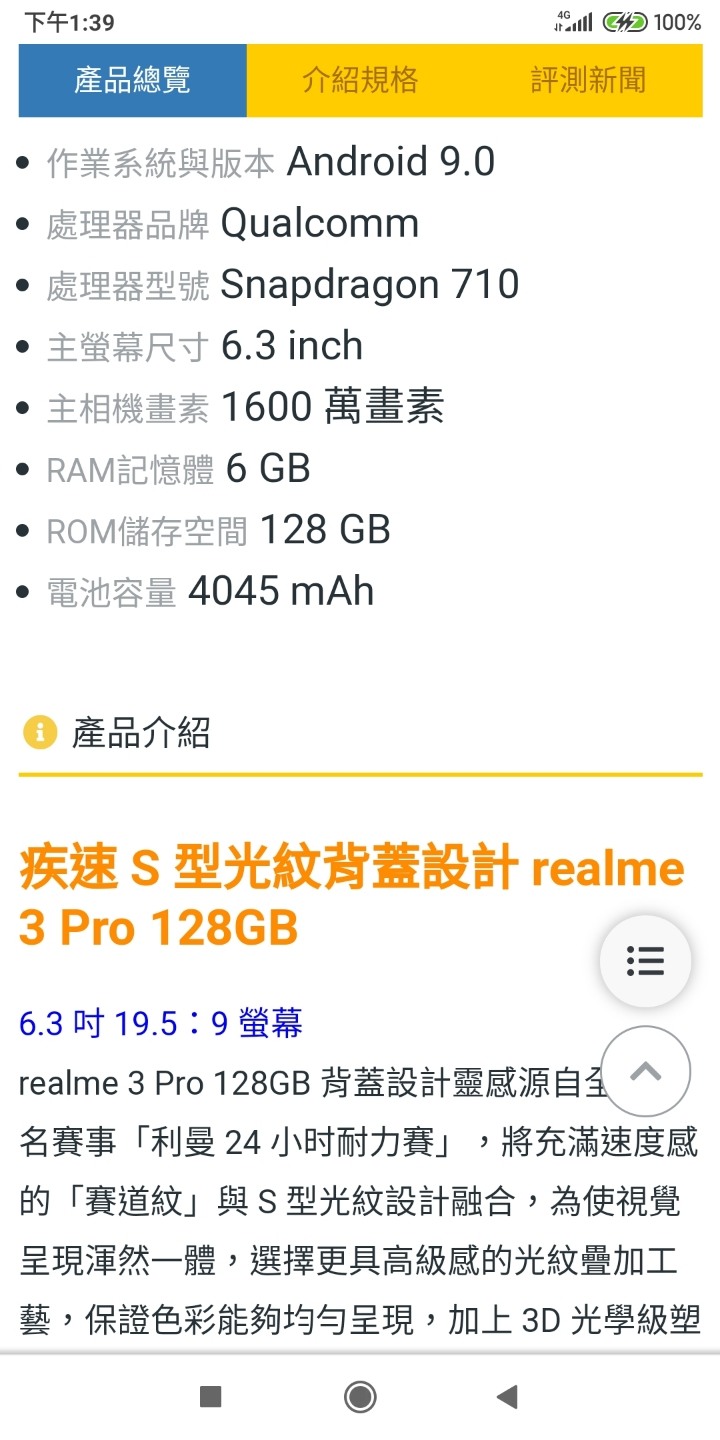Switch to the 產品總覽 tab

click(132, 80)
